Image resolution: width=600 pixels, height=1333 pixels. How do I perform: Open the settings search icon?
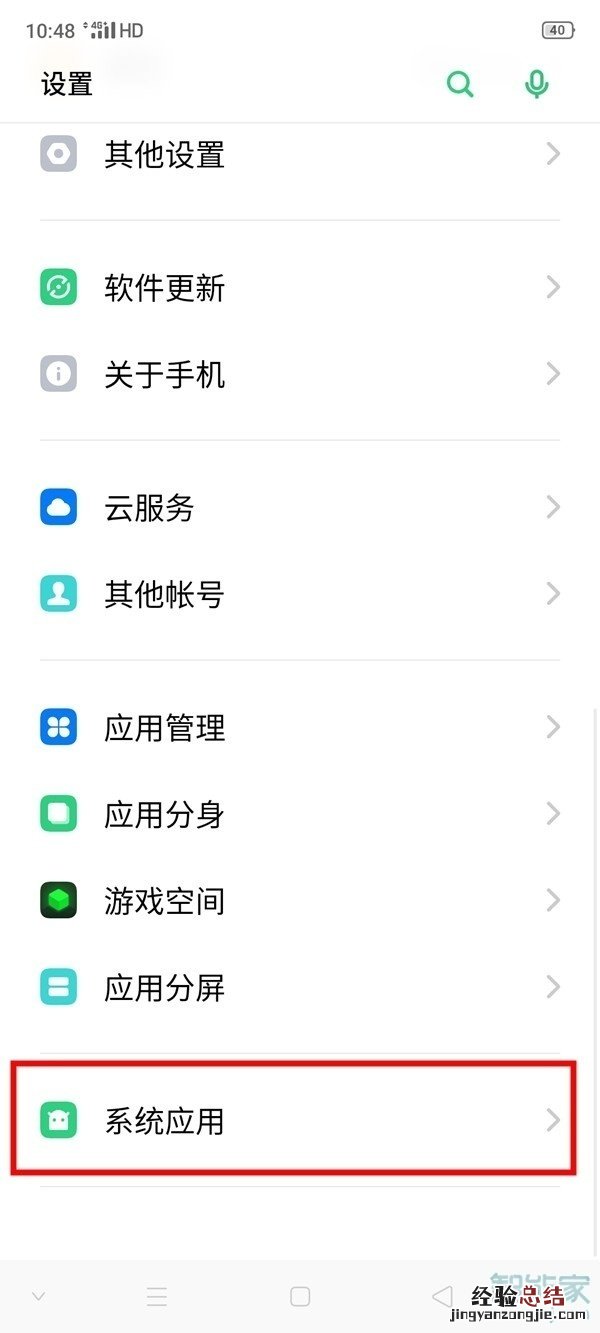click(x=459, y=85)
